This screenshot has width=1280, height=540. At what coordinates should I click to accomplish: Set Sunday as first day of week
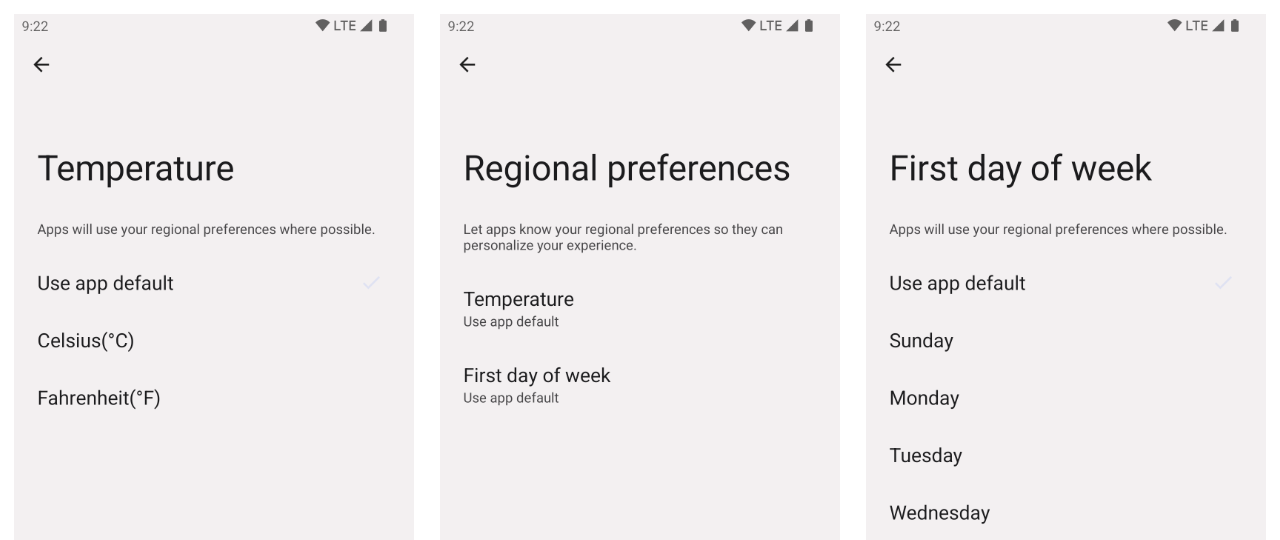tap(921, 341)
